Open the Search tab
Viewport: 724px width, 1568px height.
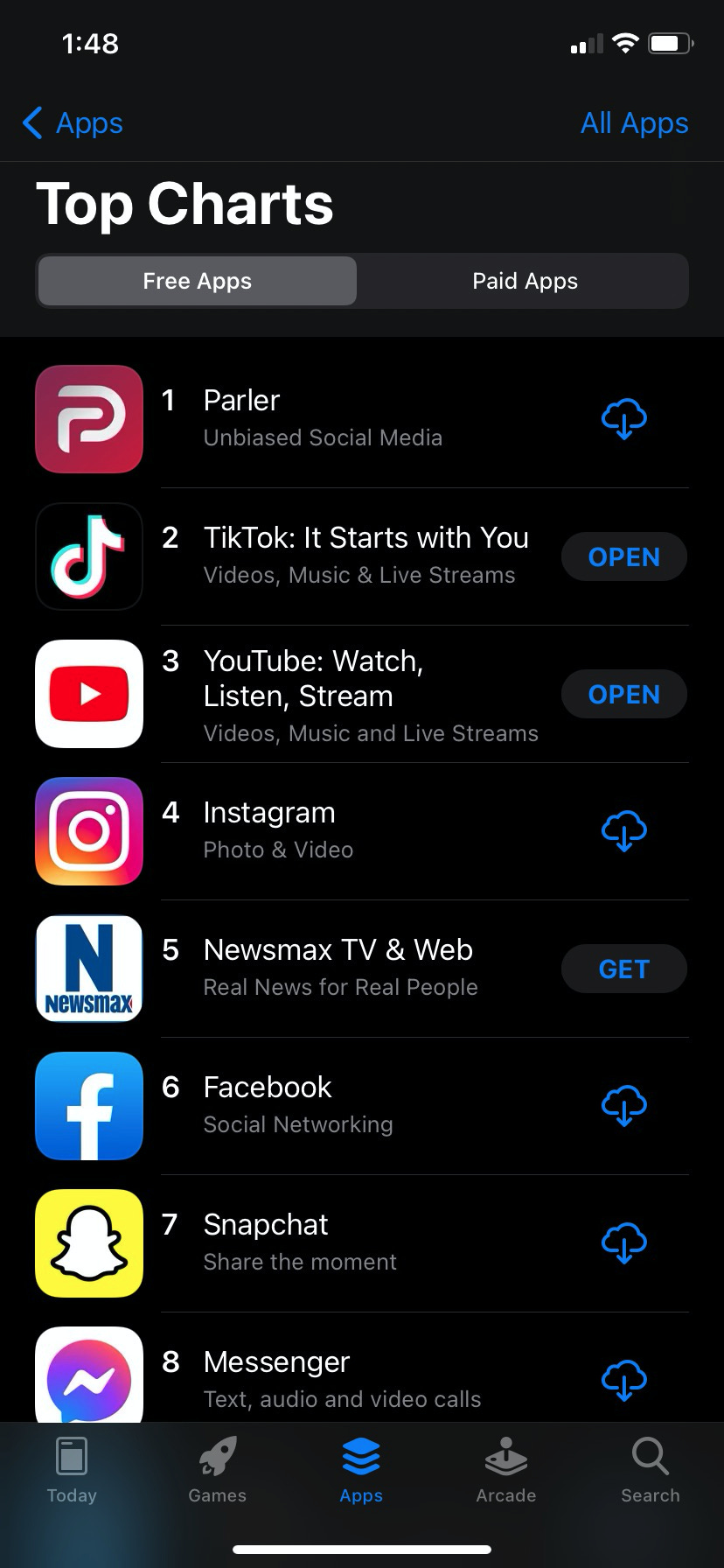651,1470
